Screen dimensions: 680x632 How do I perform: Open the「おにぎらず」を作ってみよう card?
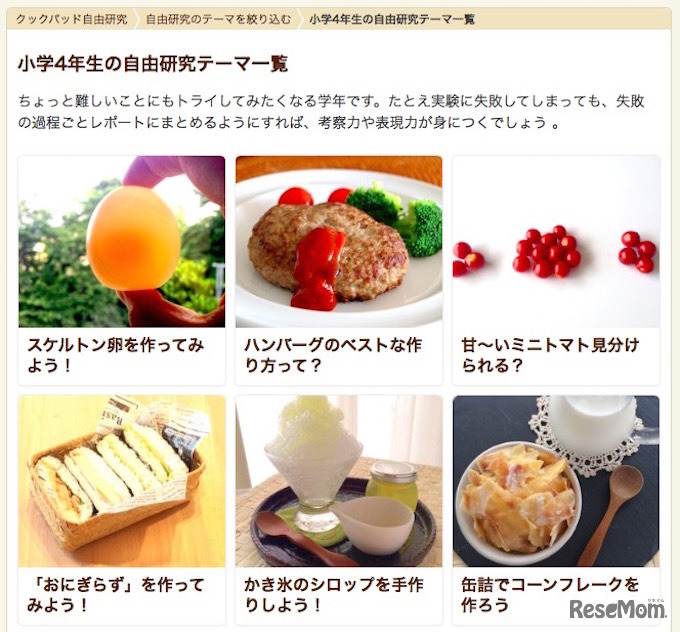(x=121, y=508)
